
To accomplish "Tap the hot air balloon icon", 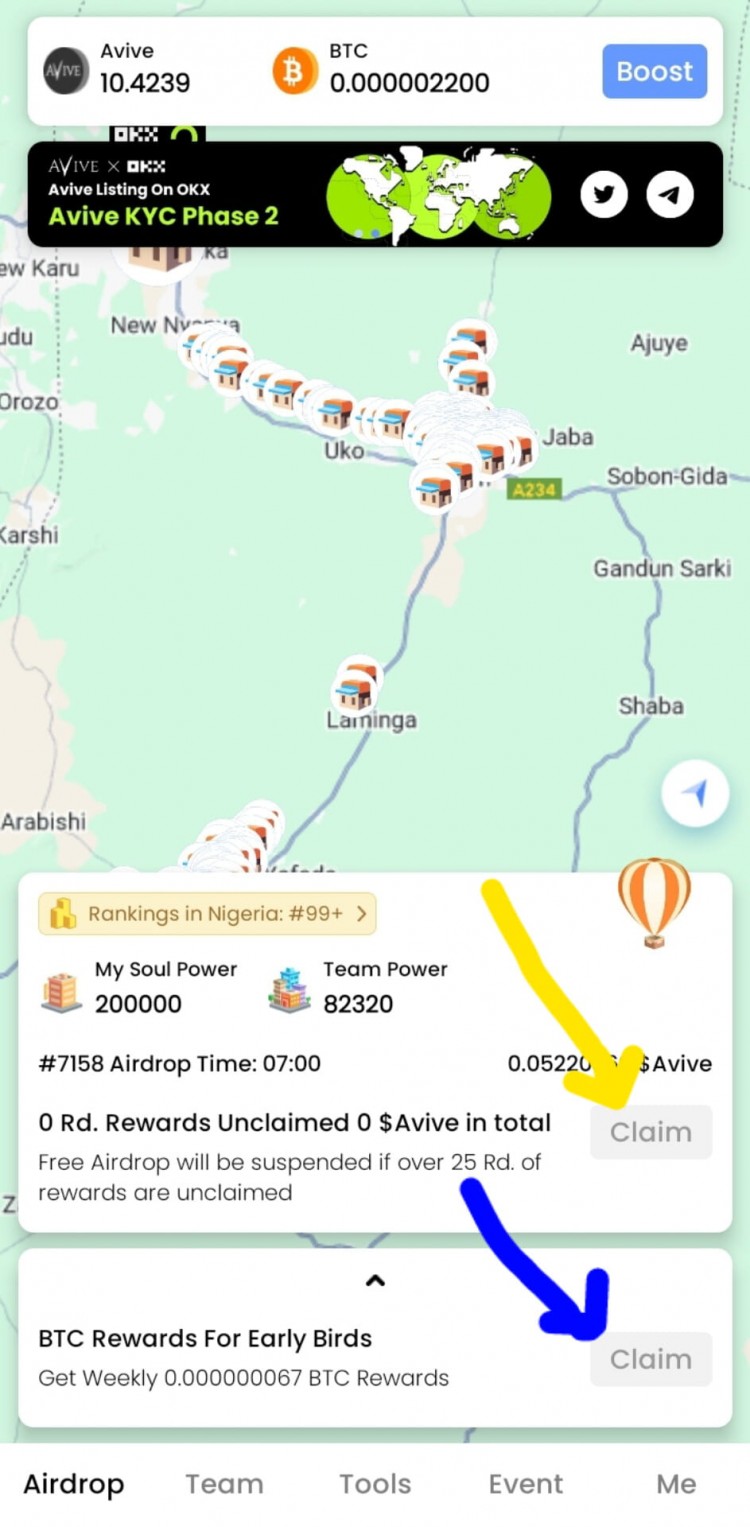I will pos(654,900).
